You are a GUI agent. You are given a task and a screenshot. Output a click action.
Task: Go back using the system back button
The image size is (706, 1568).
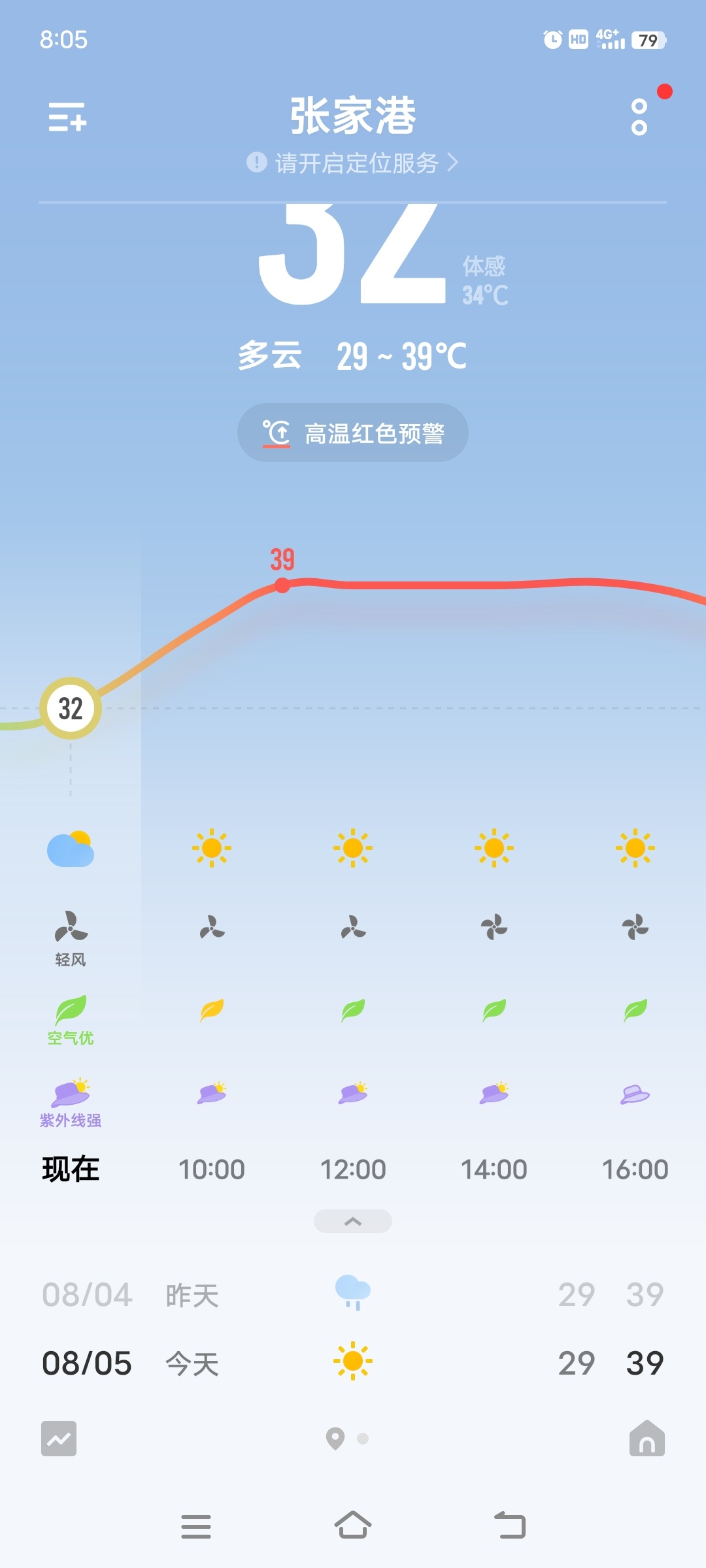point(510,1526)
